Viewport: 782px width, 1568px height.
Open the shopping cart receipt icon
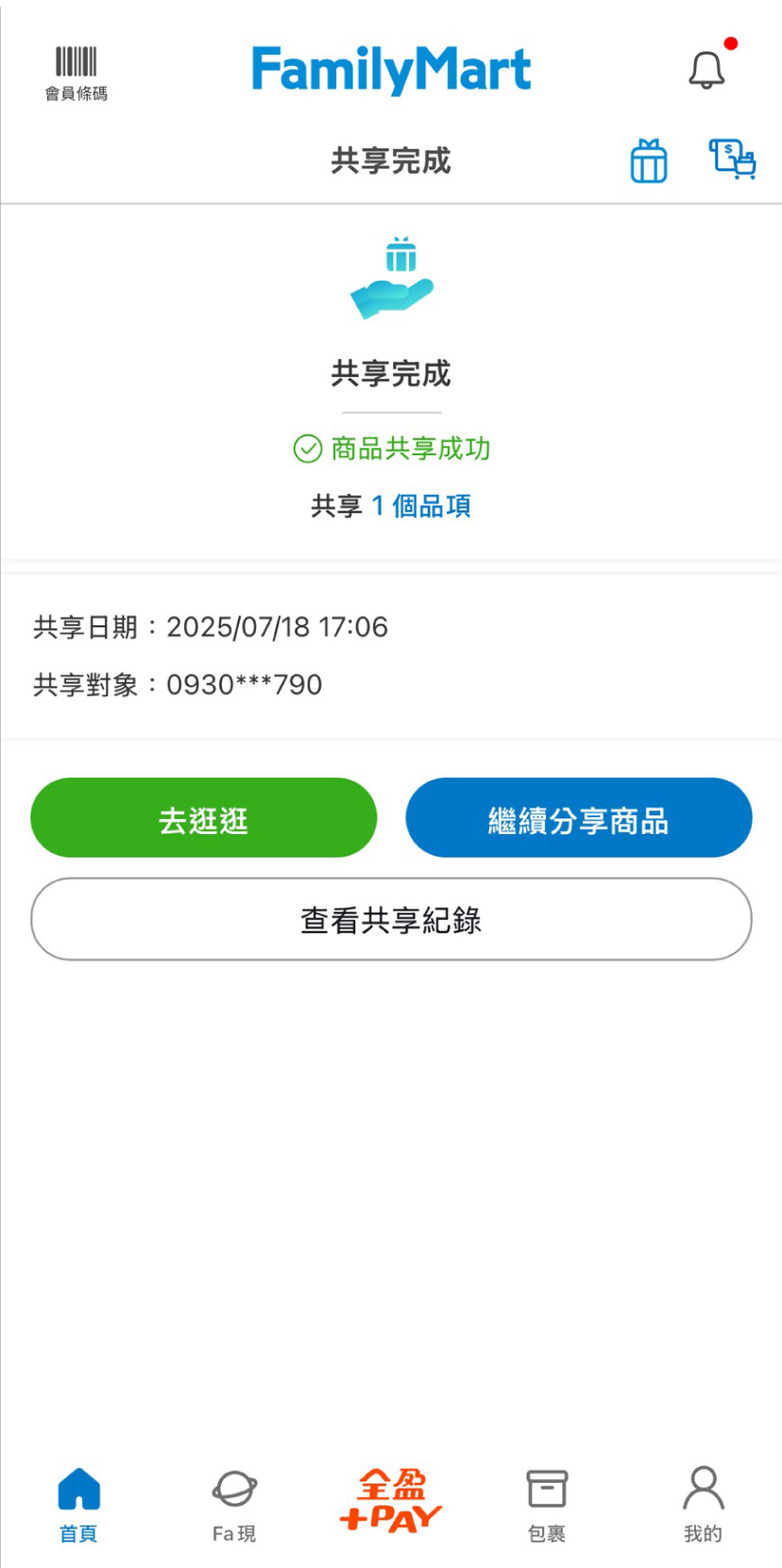(732, 159)
